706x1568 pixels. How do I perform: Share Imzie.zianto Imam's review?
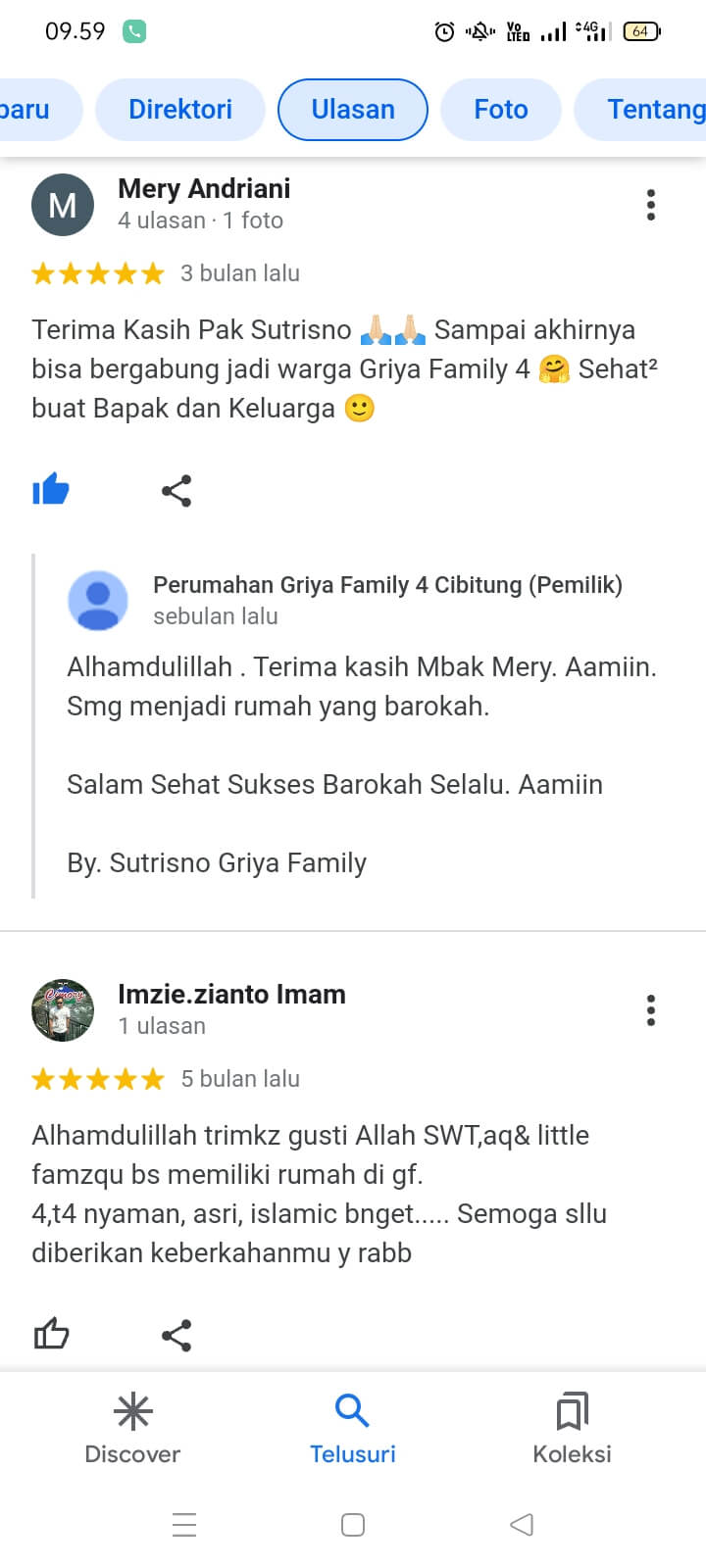[176, 1335]
